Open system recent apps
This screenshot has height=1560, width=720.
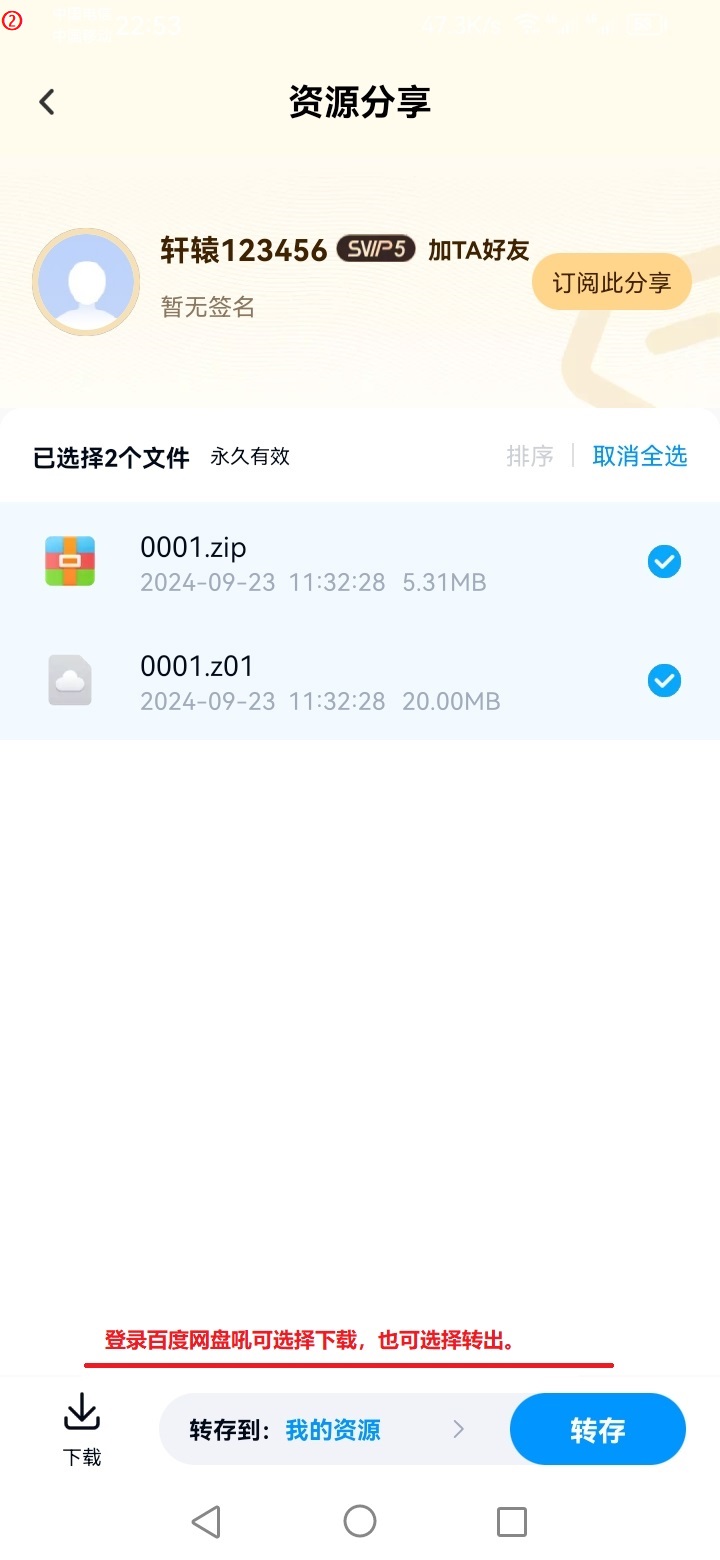point(512,1521)
